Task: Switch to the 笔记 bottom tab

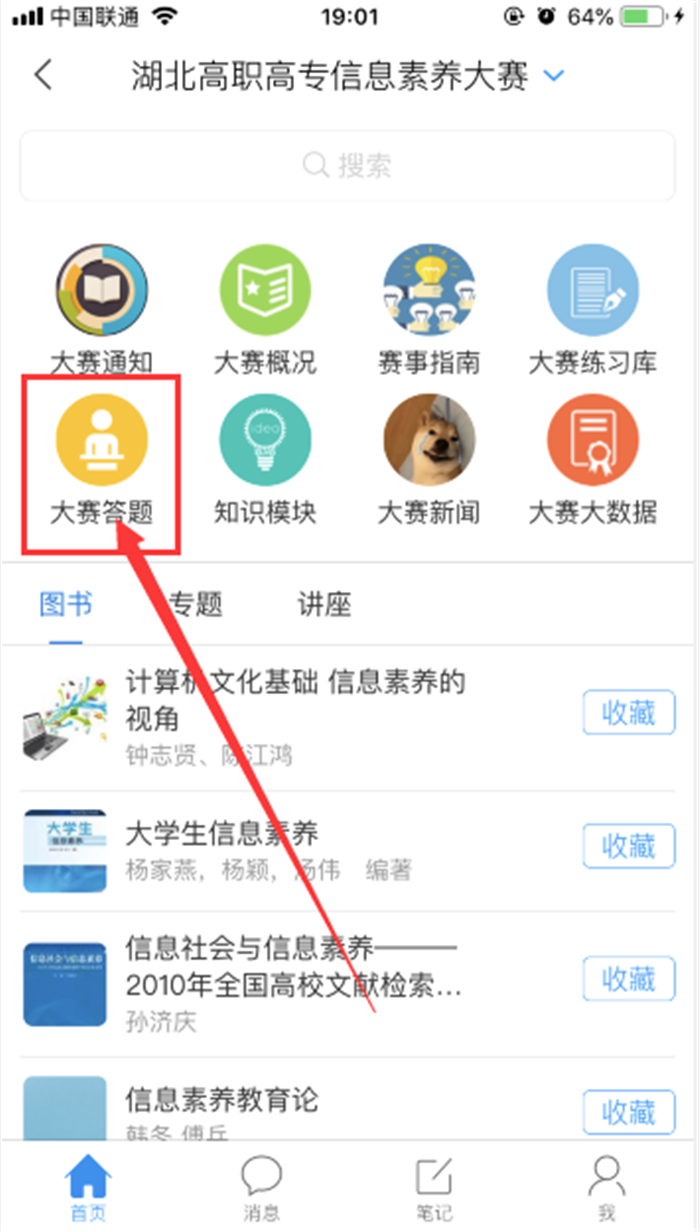Action: pos(434,1187)
